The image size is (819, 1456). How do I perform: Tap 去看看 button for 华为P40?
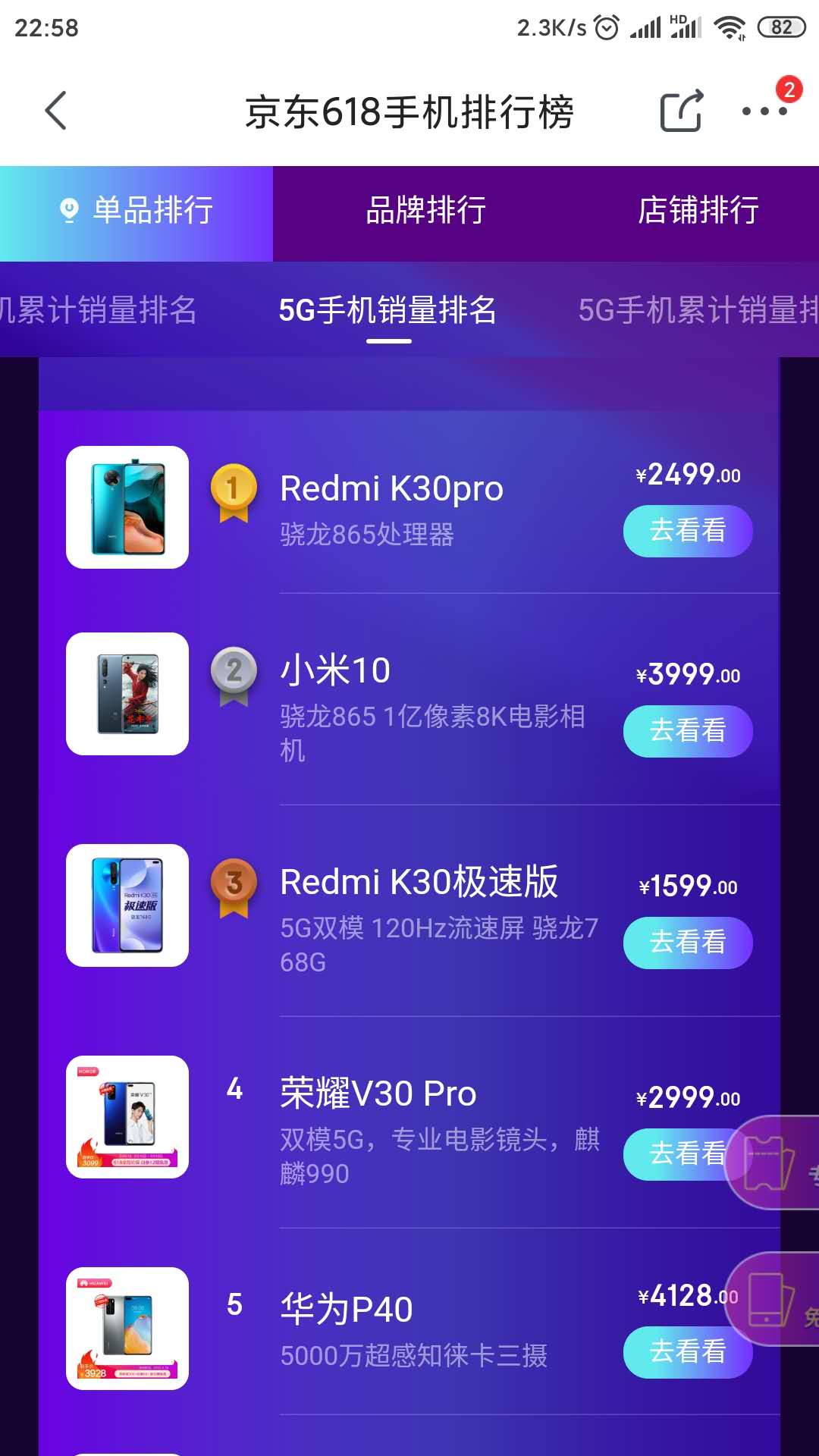[687, 1352]
